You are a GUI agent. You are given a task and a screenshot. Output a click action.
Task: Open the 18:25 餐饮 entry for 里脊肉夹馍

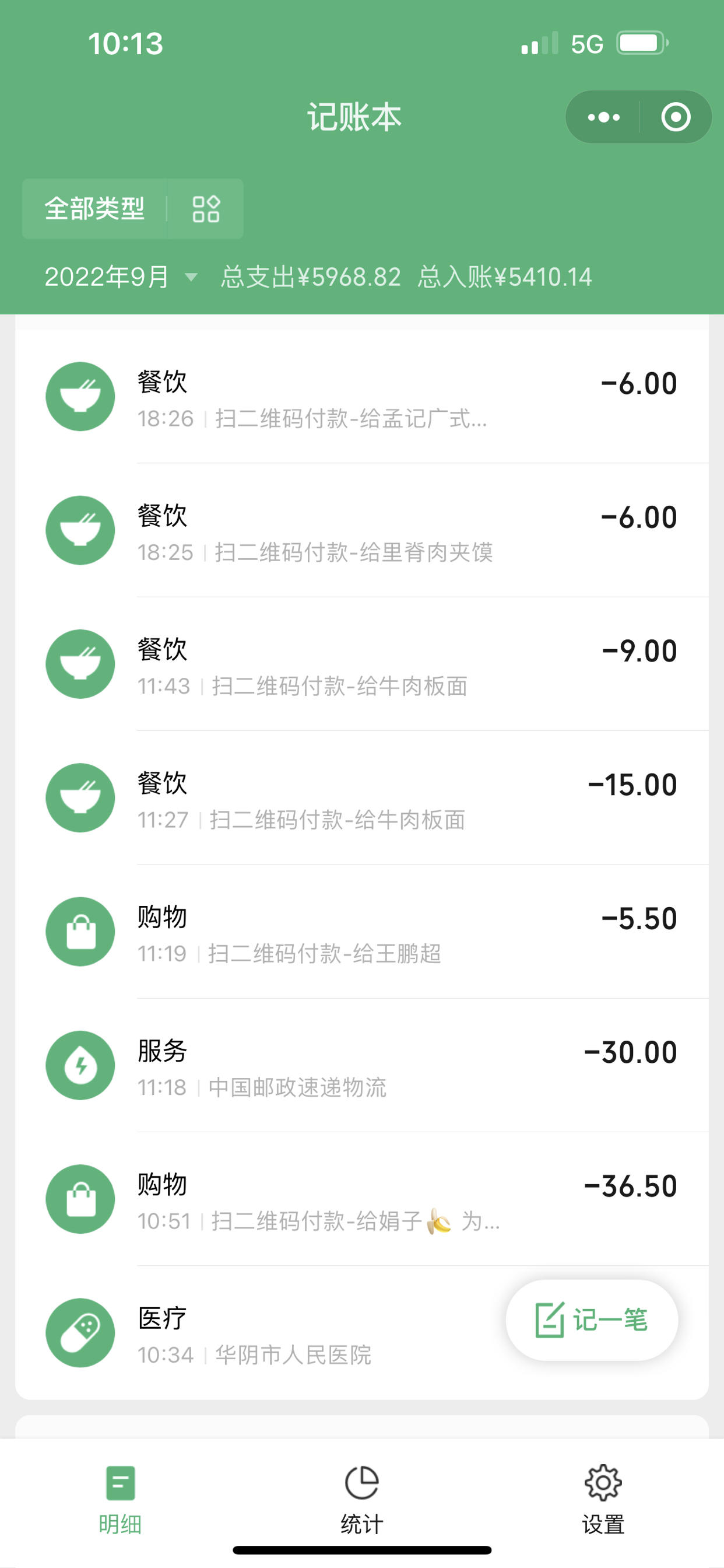[x=362, y=530]
